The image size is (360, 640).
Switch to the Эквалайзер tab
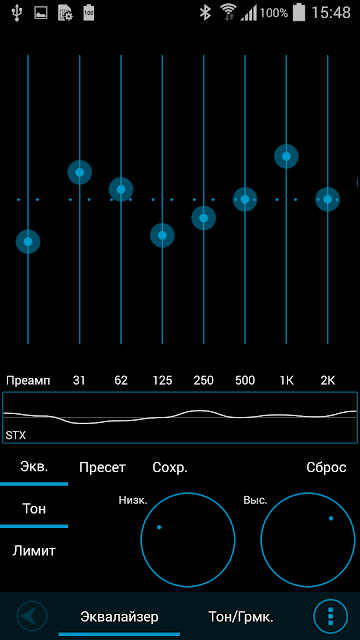click(119, 616)
